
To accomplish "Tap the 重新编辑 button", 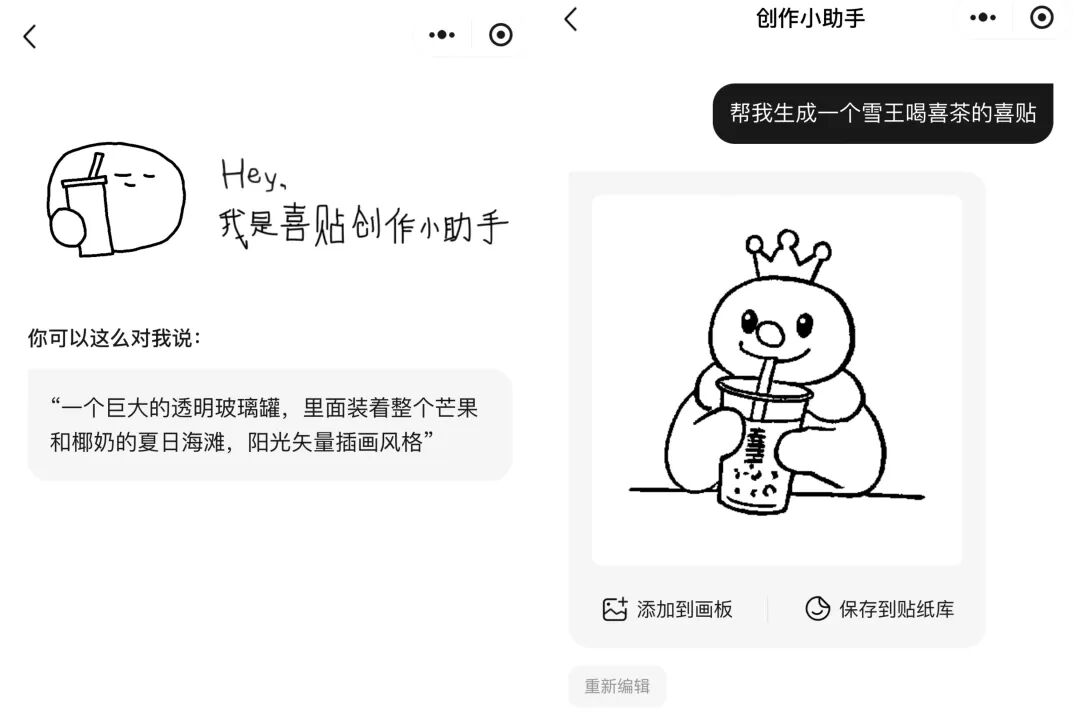I will coord(617,687).
